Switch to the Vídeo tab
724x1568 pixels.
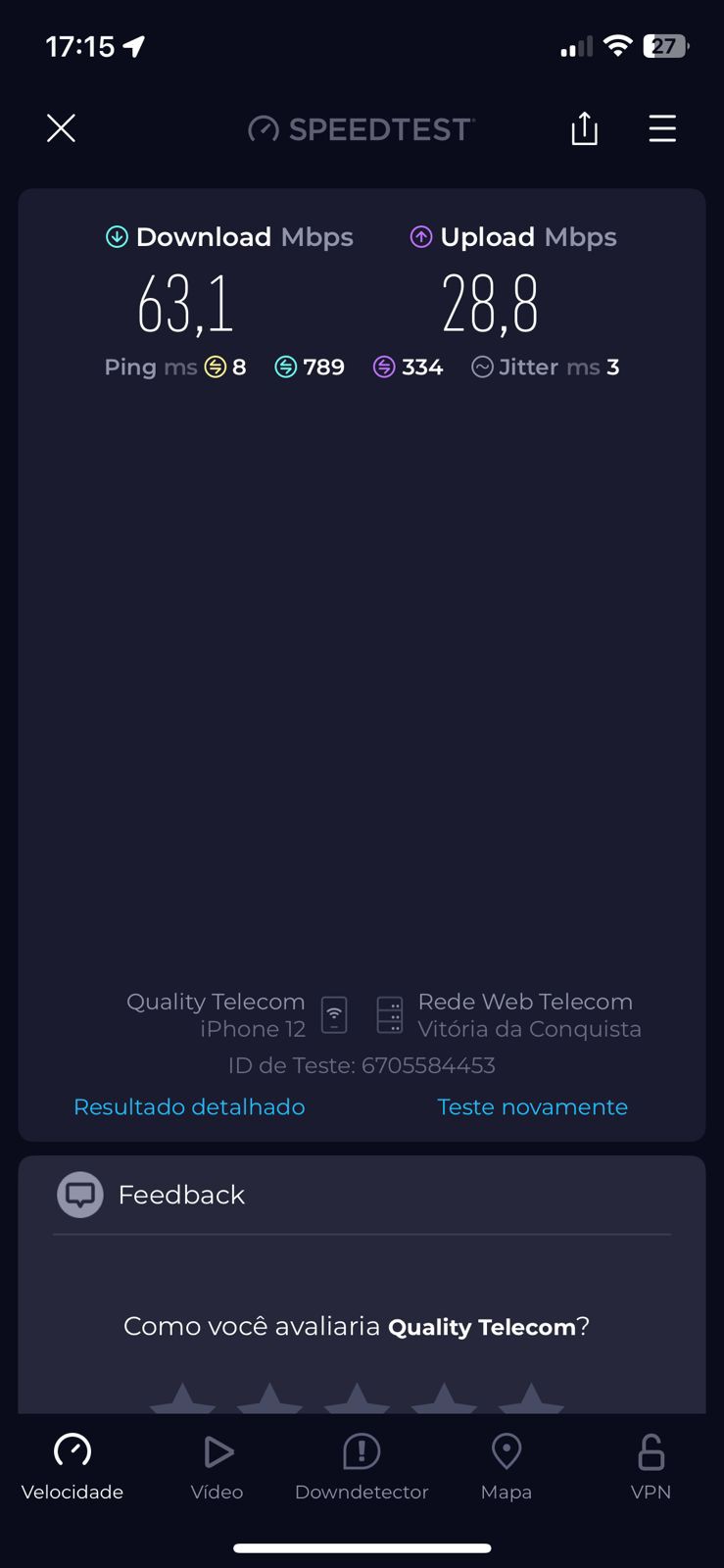coord(217,1467)
